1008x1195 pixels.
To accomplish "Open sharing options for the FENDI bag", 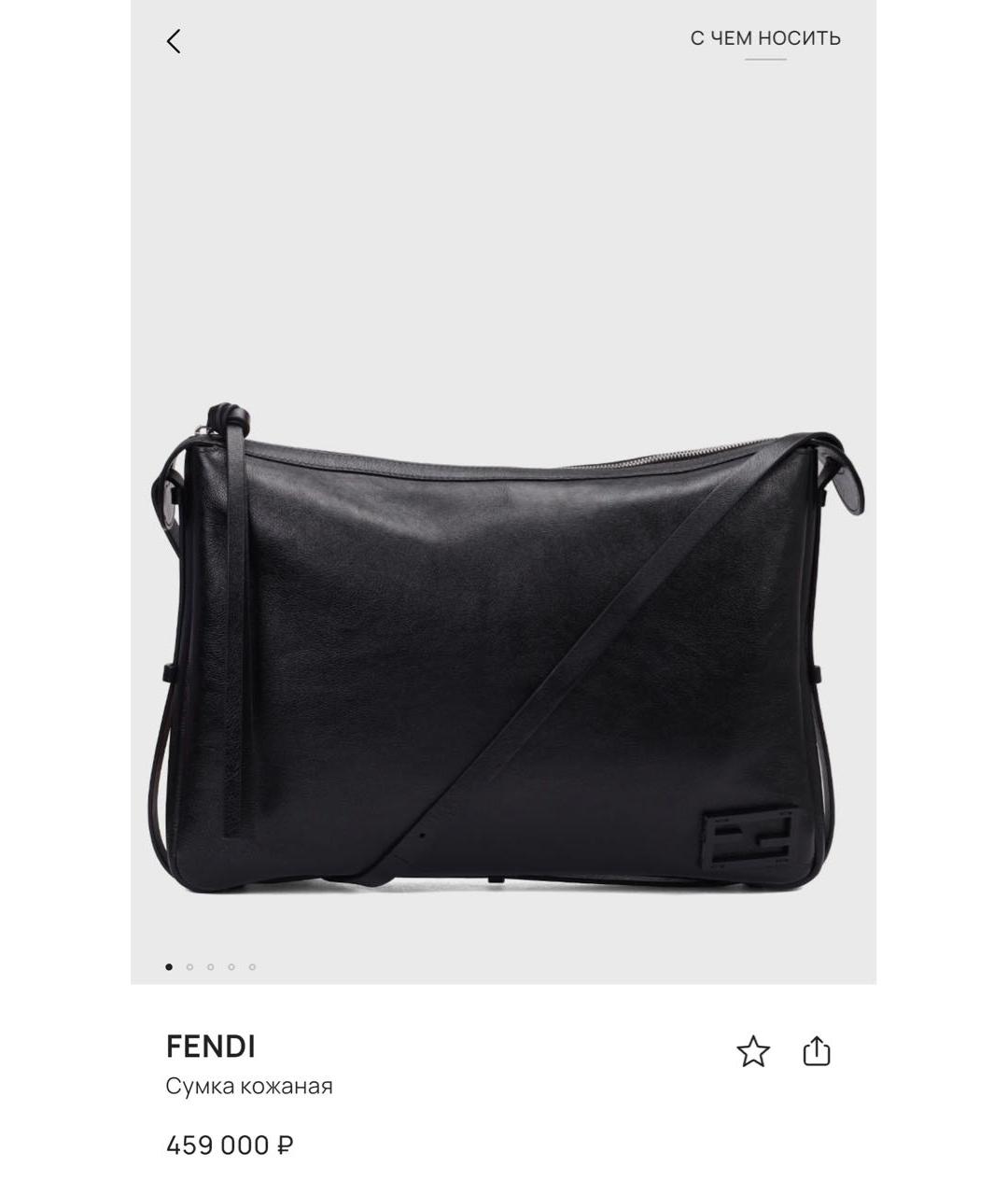I will (817, 1050).
